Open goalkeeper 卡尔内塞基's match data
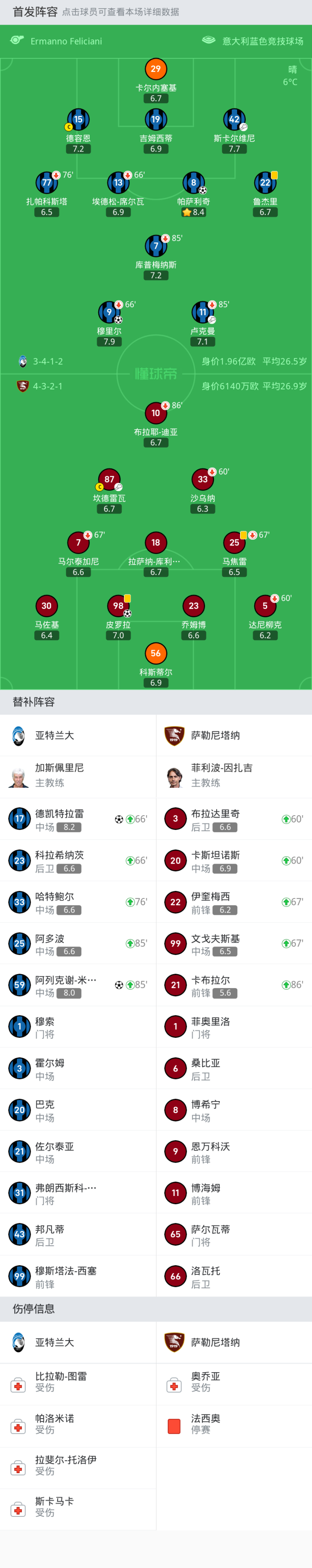The height and width of the screenshot is (1568, 312). tap(156, 69)
